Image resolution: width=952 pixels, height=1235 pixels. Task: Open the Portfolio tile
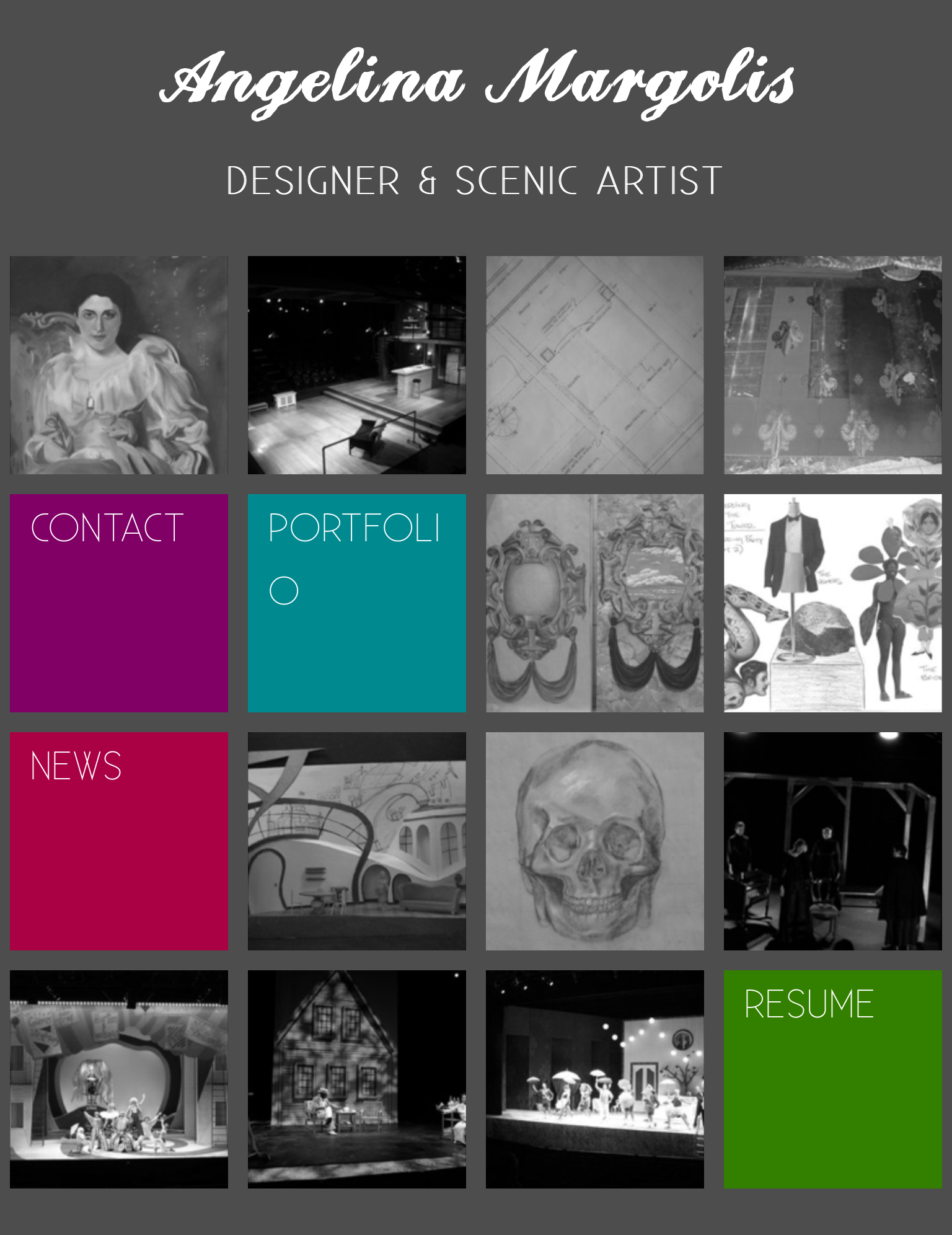pyautogui.click(x=356, y=603)
